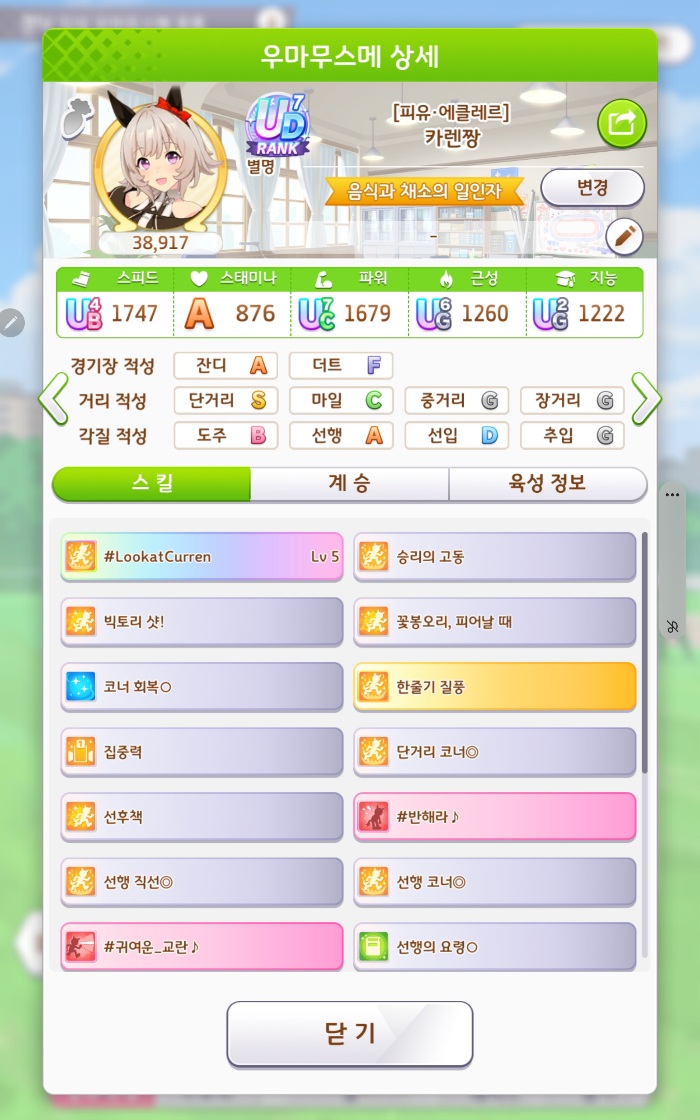
Task: Go to previous Umamusume with left arrow
Action: [52, 400]
